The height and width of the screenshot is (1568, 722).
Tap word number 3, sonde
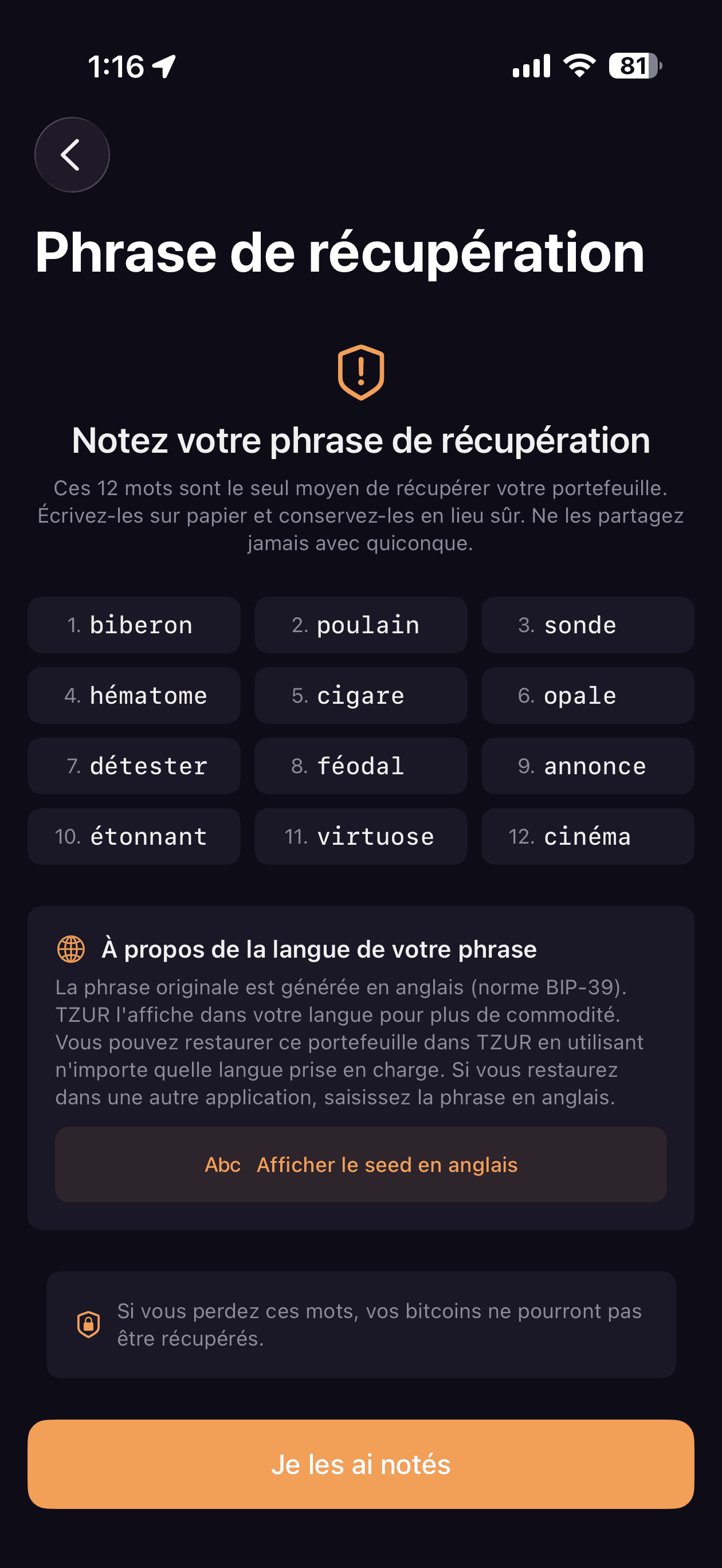point(587,625)
